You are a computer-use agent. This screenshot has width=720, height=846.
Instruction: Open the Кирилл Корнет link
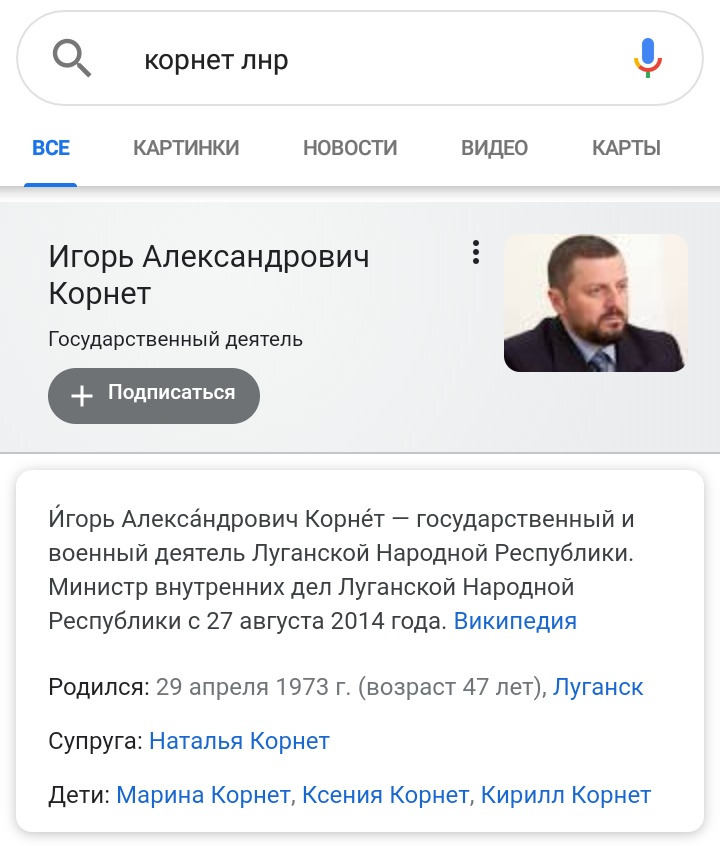pyautogui.click(x=566, y=795)
